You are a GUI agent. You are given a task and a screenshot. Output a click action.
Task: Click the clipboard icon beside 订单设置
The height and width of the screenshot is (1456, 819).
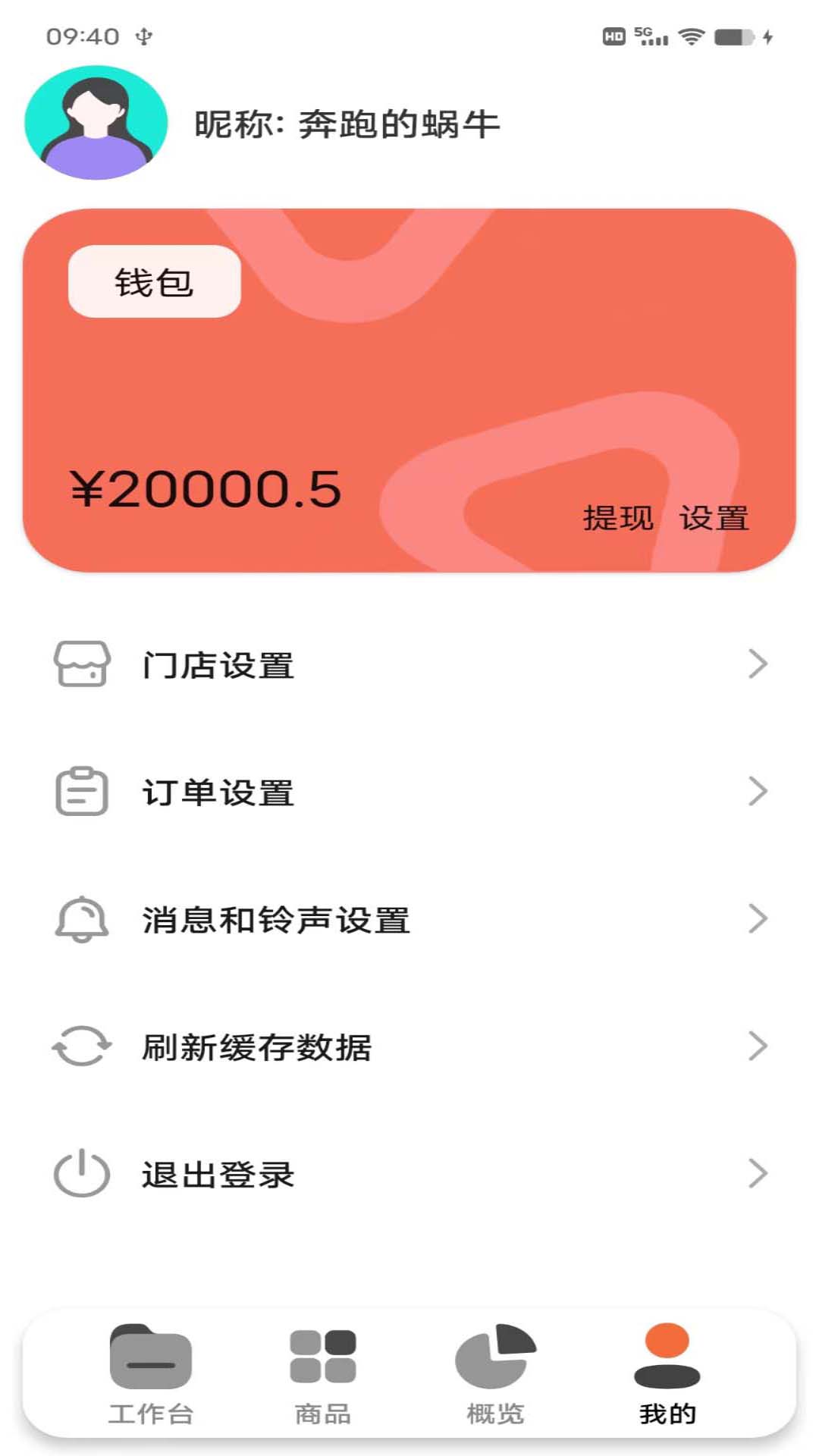point(82,792)
